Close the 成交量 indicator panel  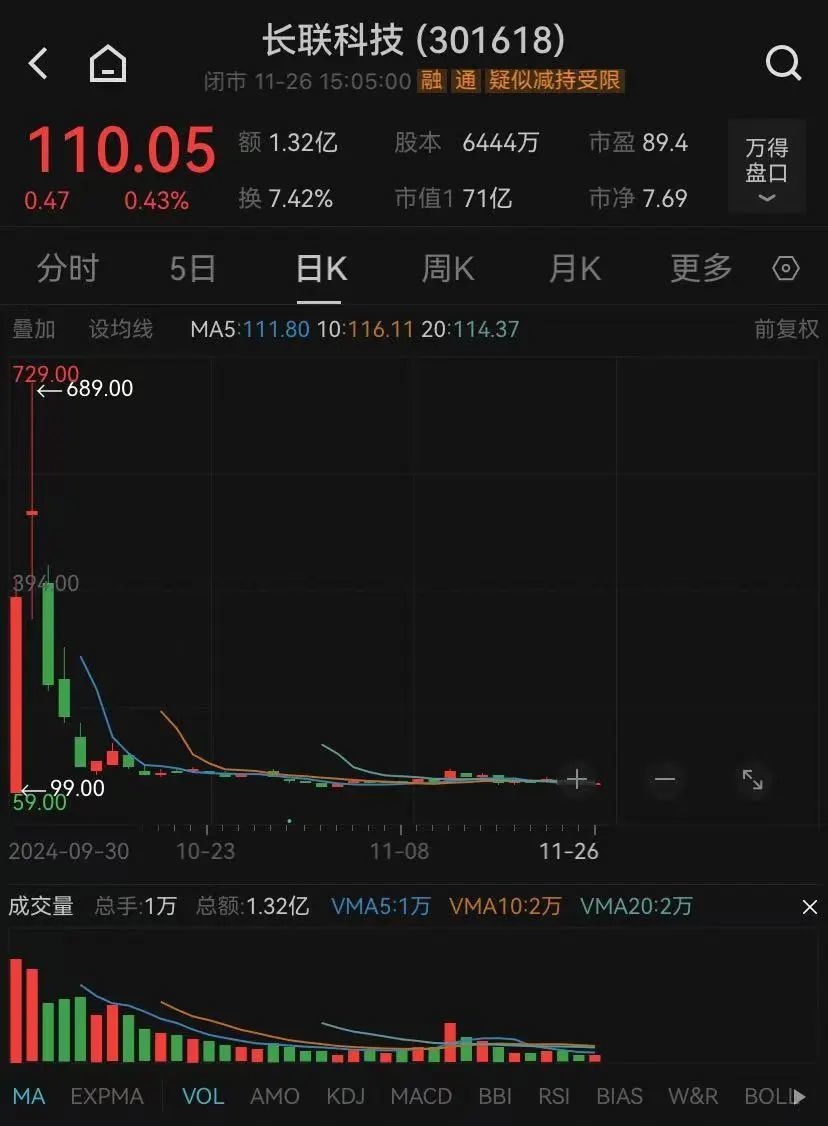pos(809,907)
